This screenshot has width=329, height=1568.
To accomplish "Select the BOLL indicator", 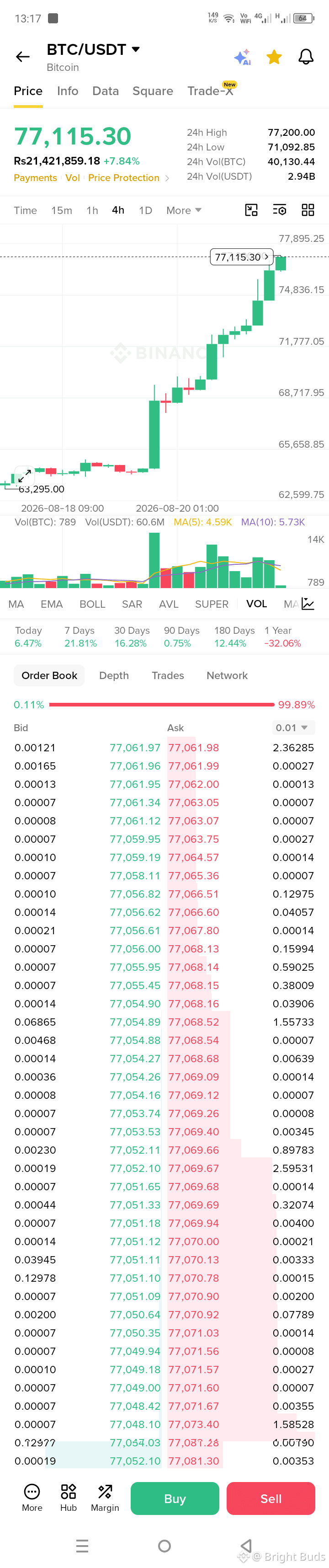I will [x=92, y=604].
